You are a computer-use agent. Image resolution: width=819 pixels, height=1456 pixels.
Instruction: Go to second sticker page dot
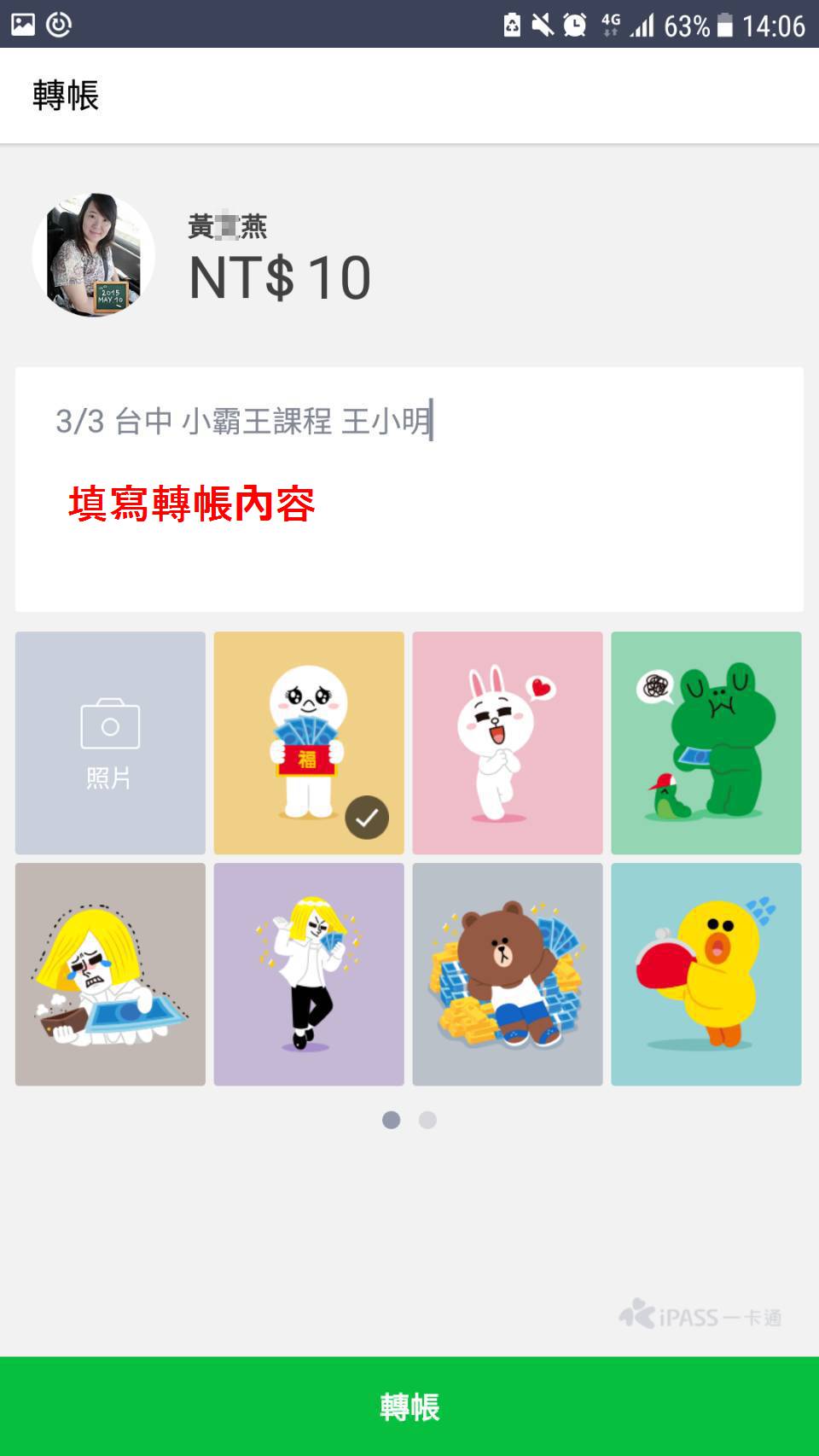tap(427, 1120)
